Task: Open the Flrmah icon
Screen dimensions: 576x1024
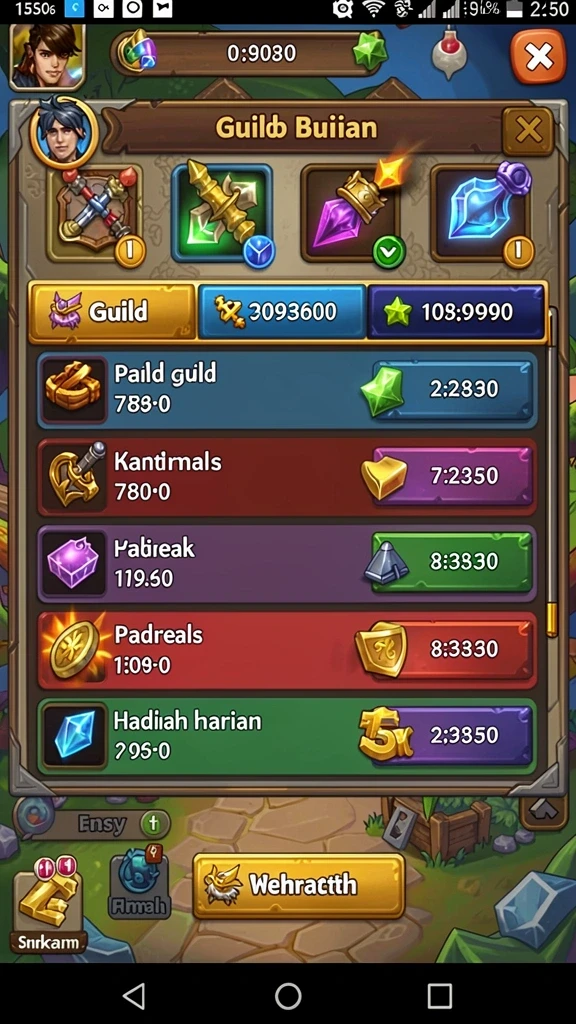Action: point(138,886)
